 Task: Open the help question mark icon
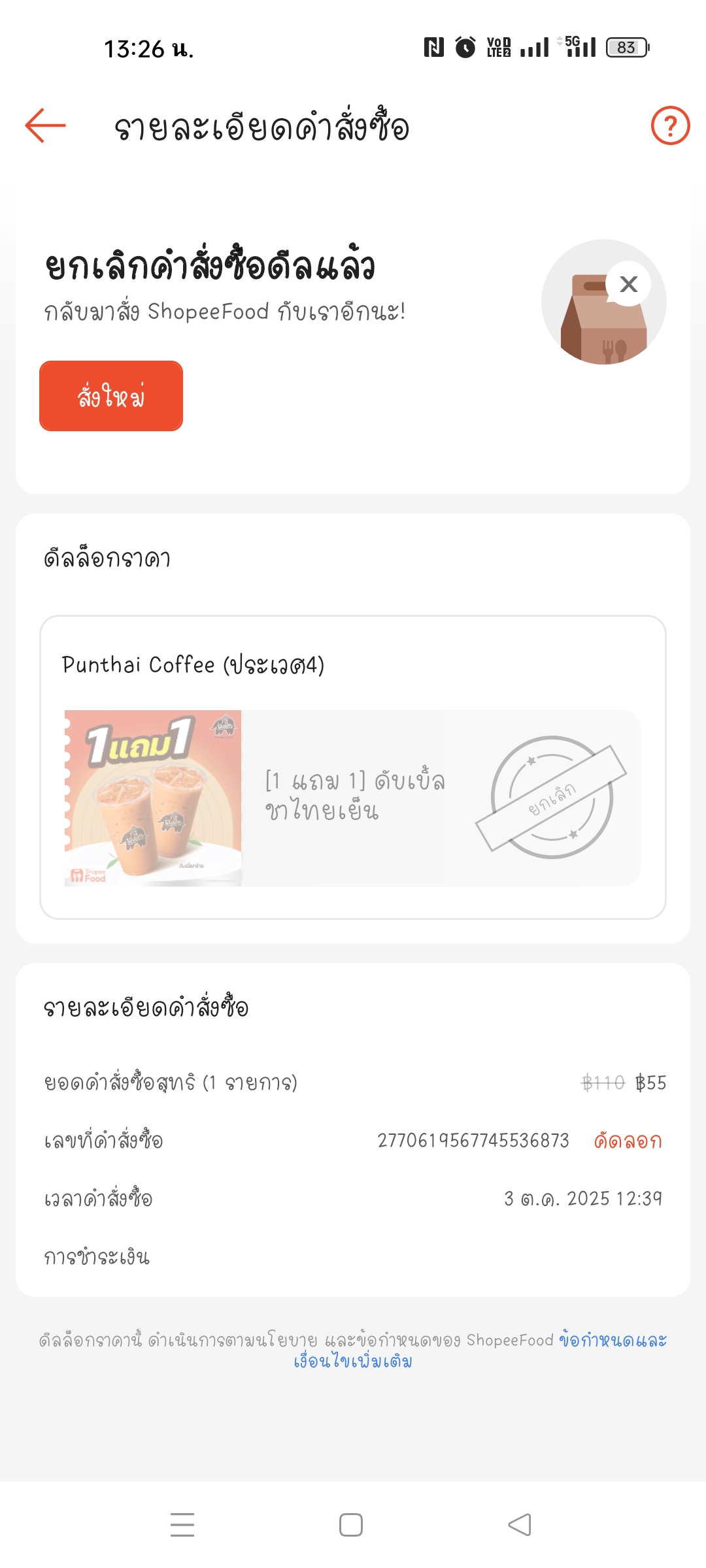click(670, 125)
